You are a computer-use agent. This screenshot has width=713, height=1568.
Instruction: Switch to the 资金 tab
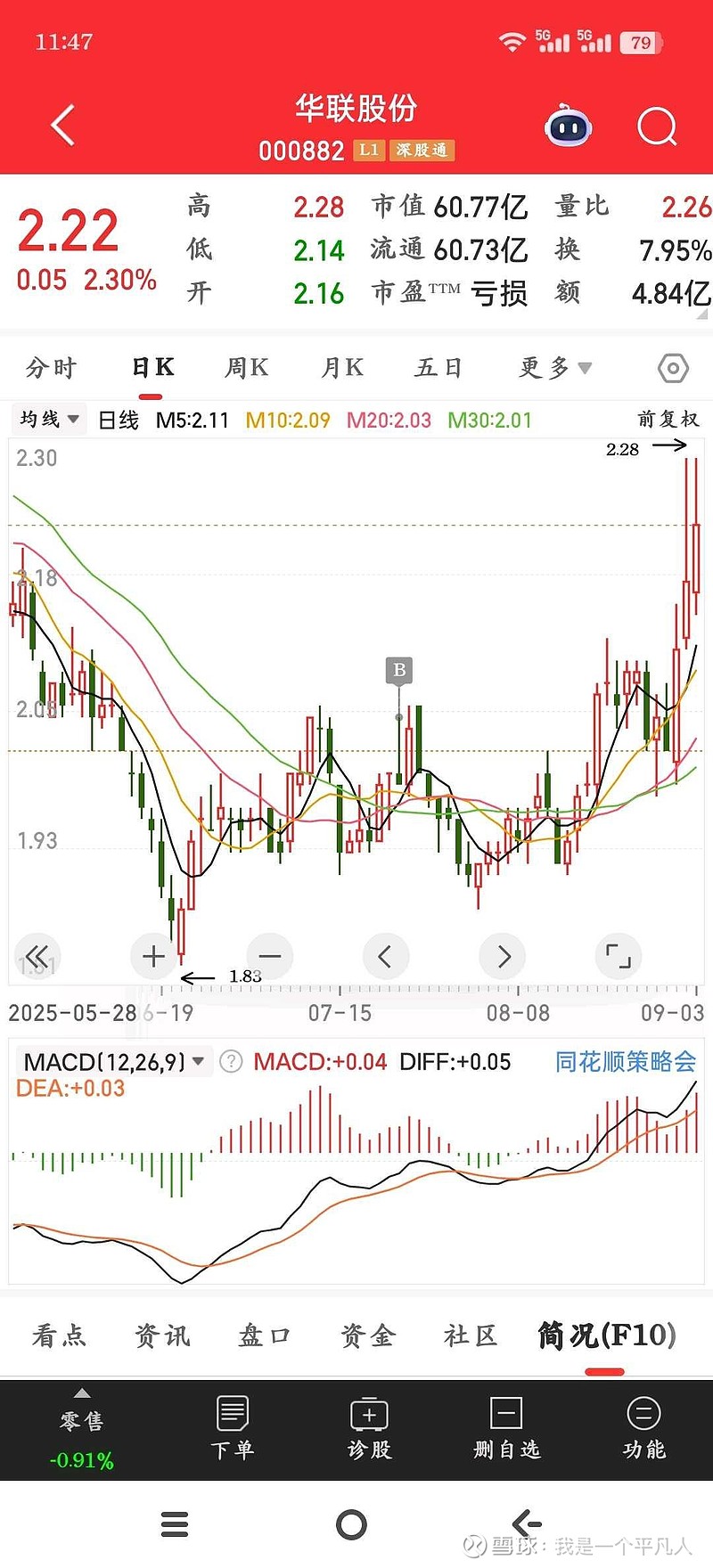[367, 1335]
